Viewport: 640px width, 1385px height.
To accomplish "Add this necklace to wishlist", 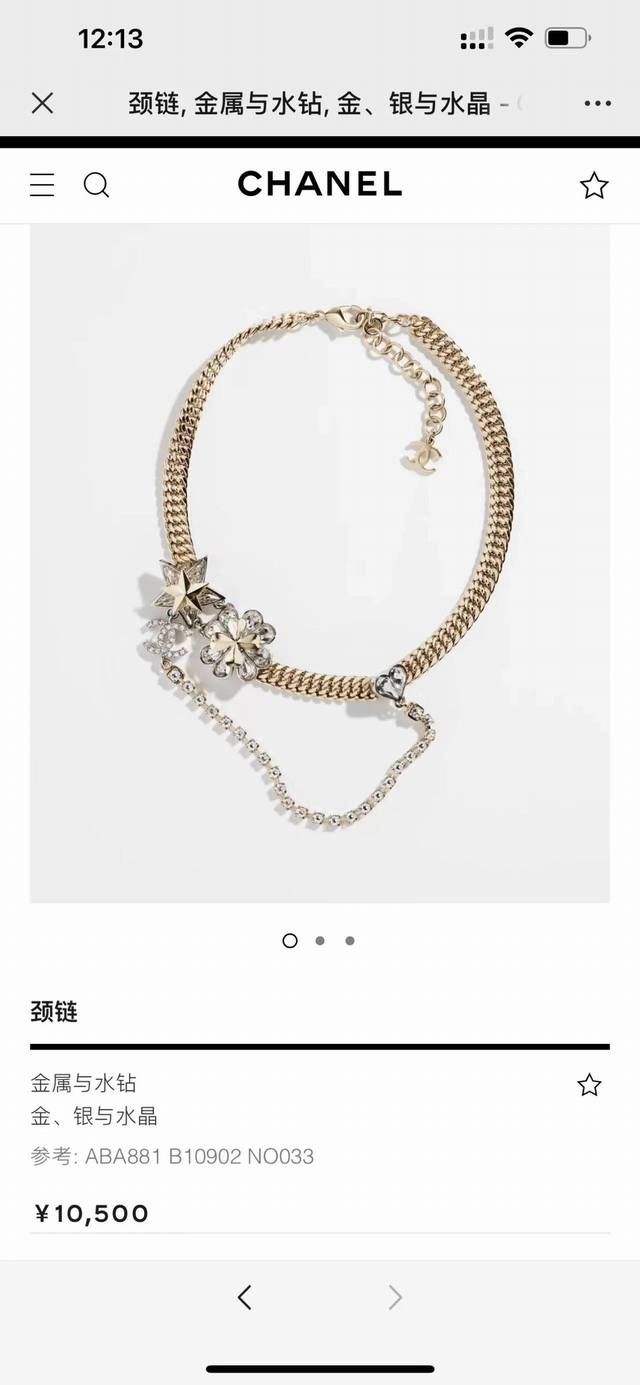I will pyautogui.click(x=589, y=1085).
